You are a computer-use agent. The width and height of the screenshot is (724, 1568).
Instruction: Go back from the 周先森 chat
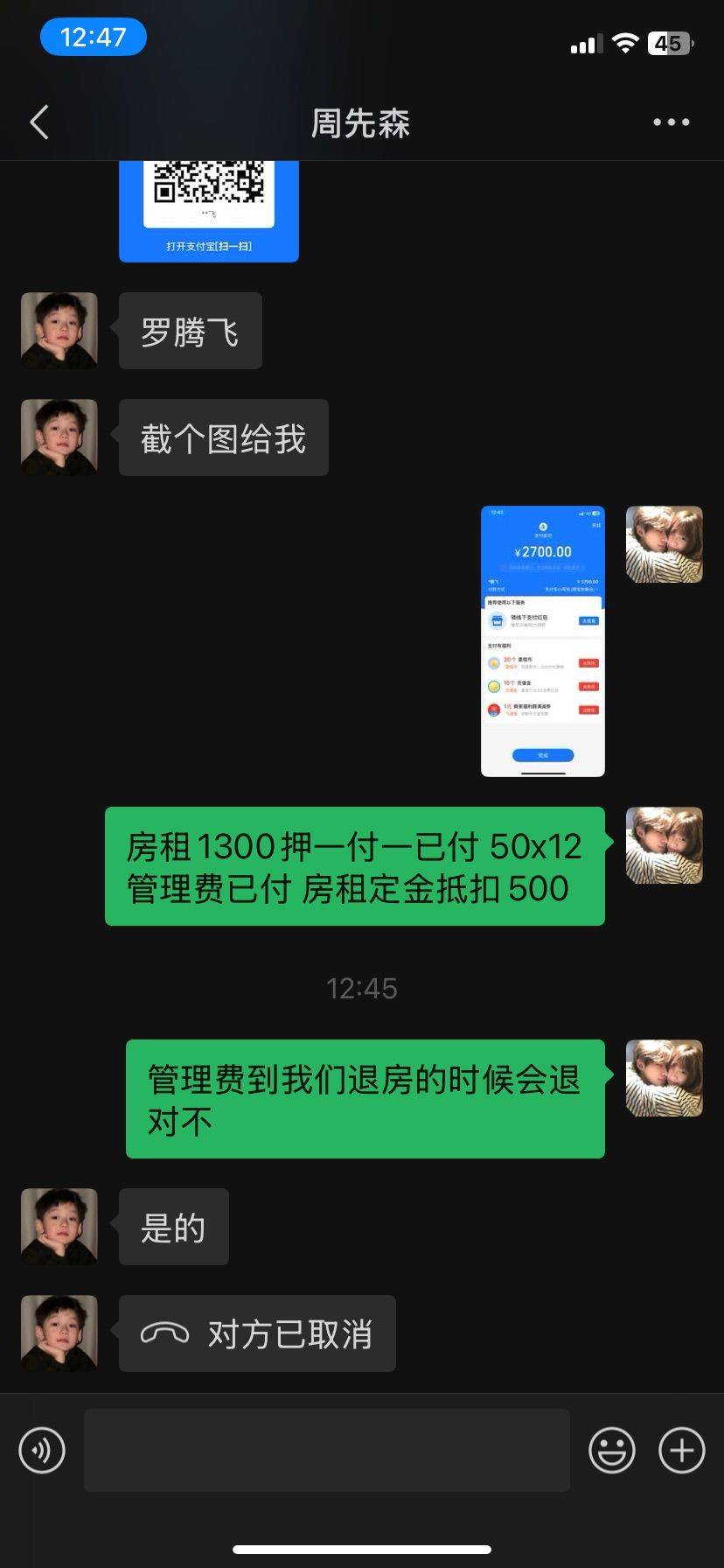[x=39, y=122]
